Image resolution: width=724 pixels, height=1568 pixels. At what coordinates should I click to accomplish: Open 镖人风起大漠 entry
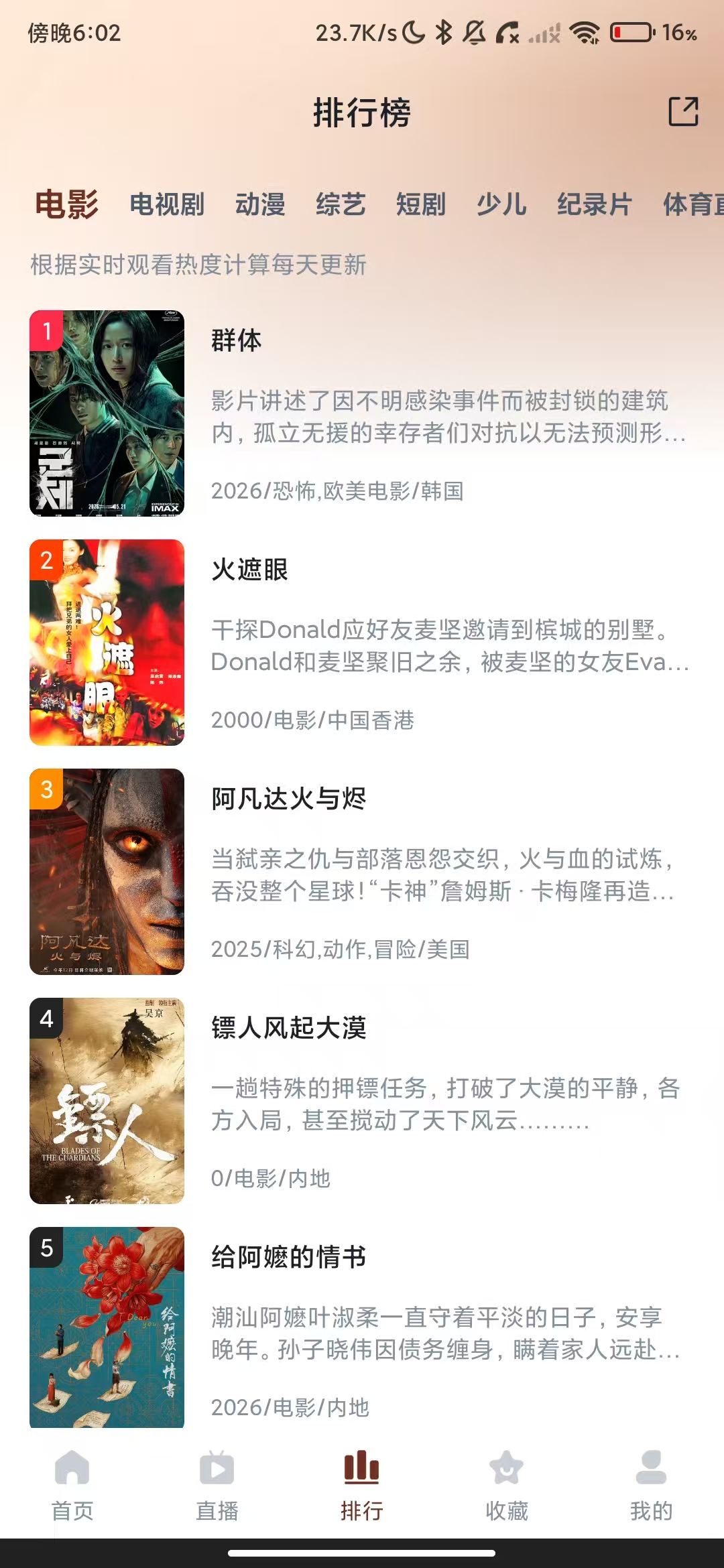click(362, 1100)
